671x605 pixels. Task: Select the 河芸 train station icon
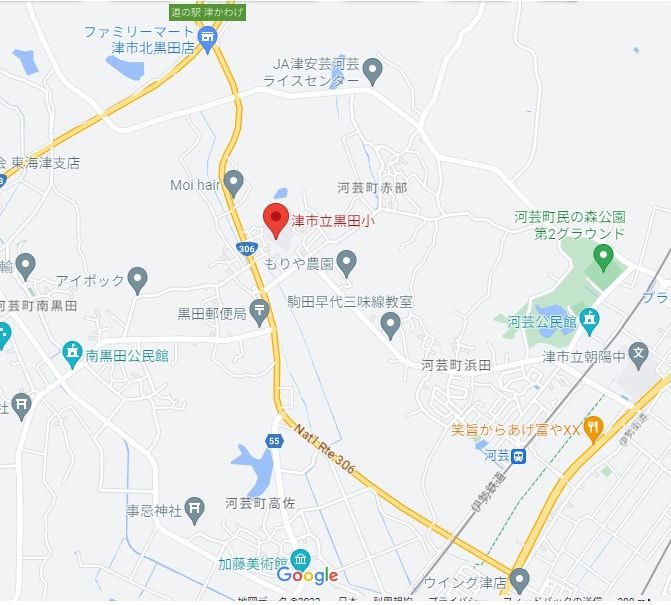519,456
